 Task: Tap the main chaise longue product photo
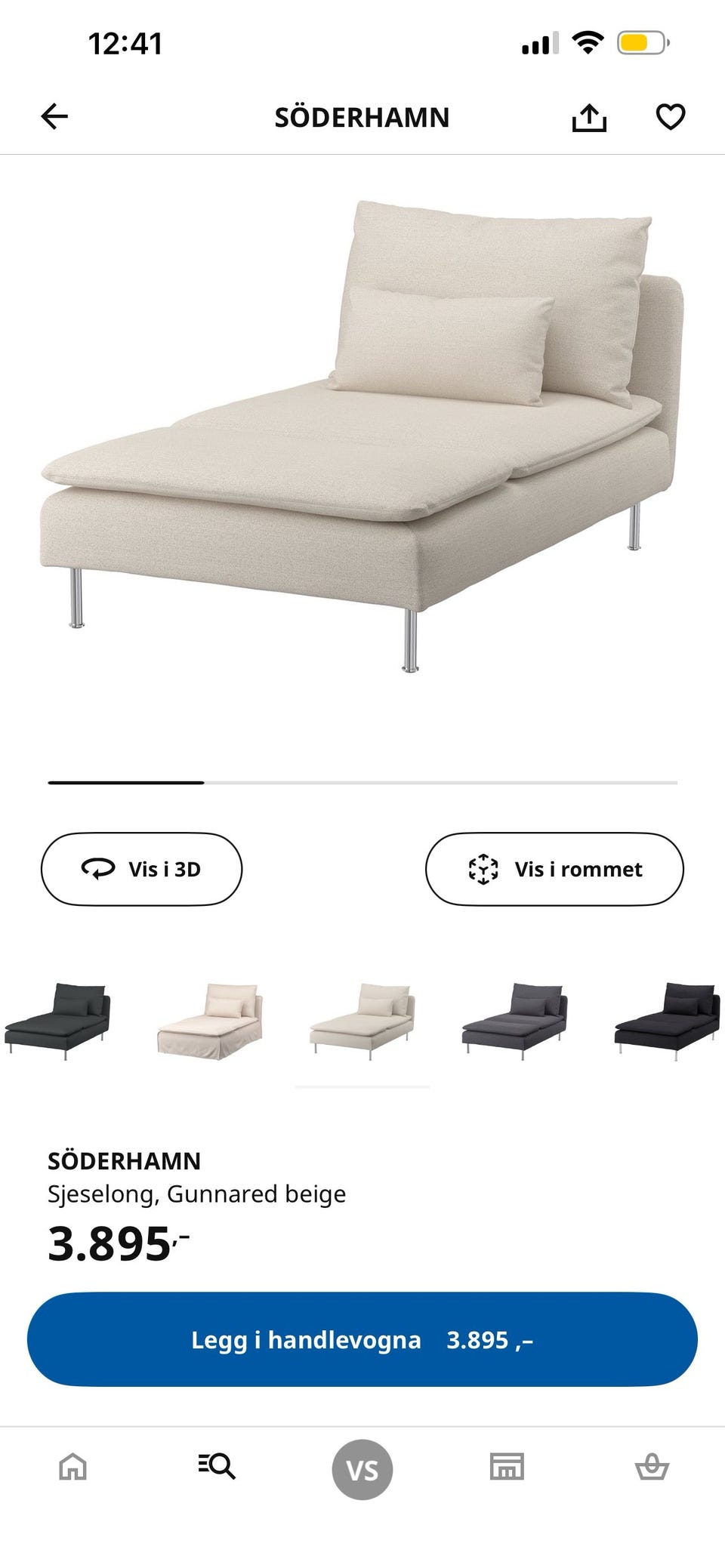[x=362, y=438]
